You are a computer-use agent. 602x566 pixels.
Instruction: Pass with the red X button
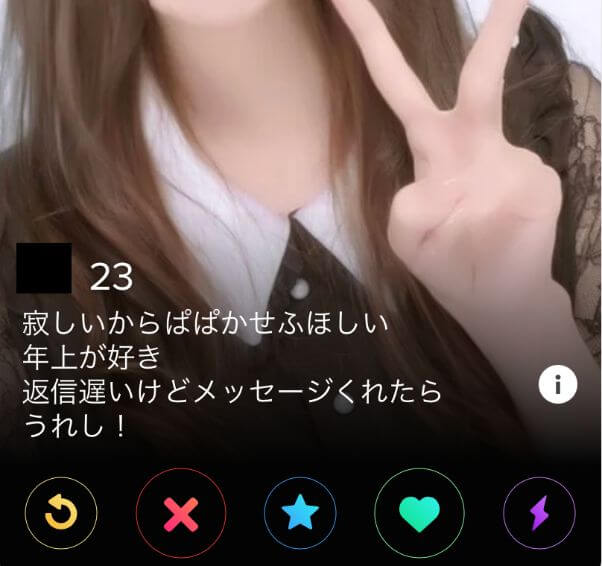coord(181,515)
